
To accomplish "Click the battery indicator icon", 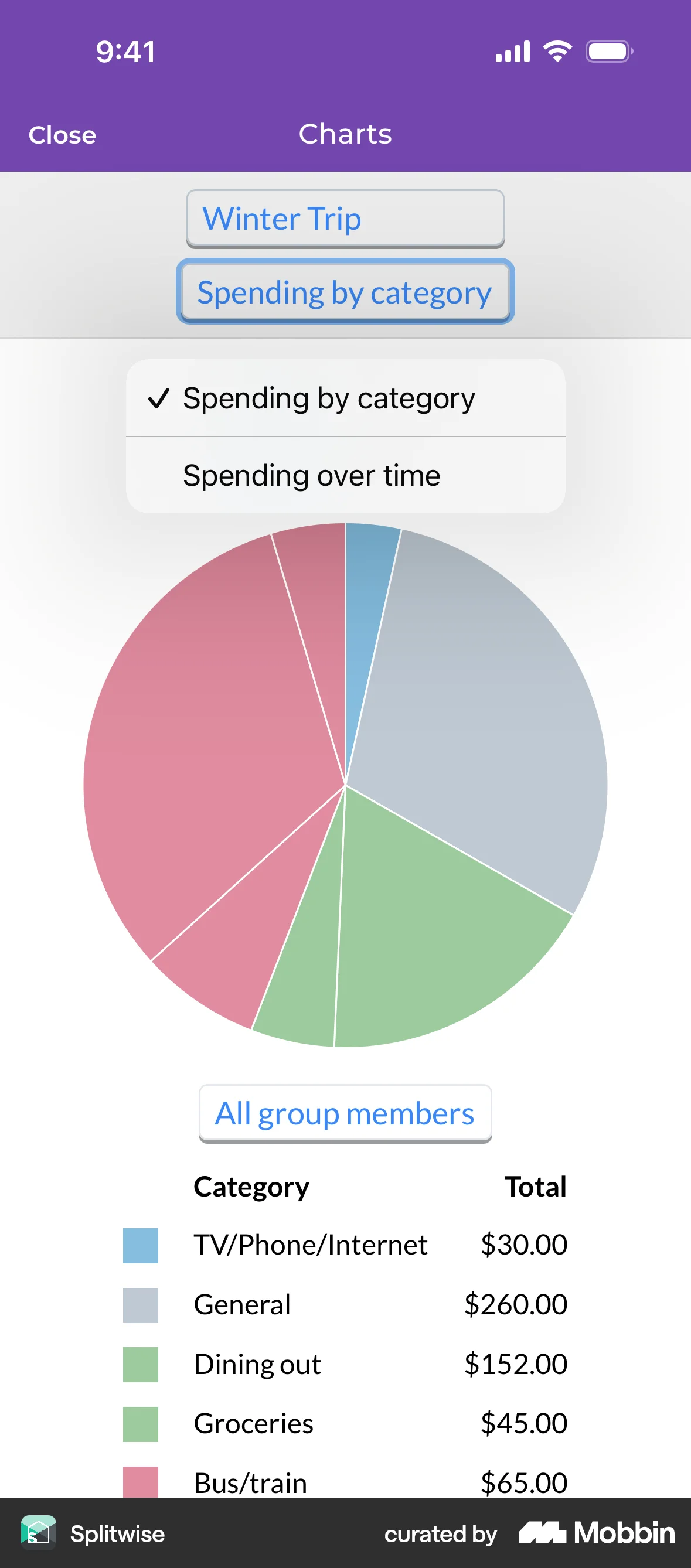I will pyautogui.click(x=610, y=51).
